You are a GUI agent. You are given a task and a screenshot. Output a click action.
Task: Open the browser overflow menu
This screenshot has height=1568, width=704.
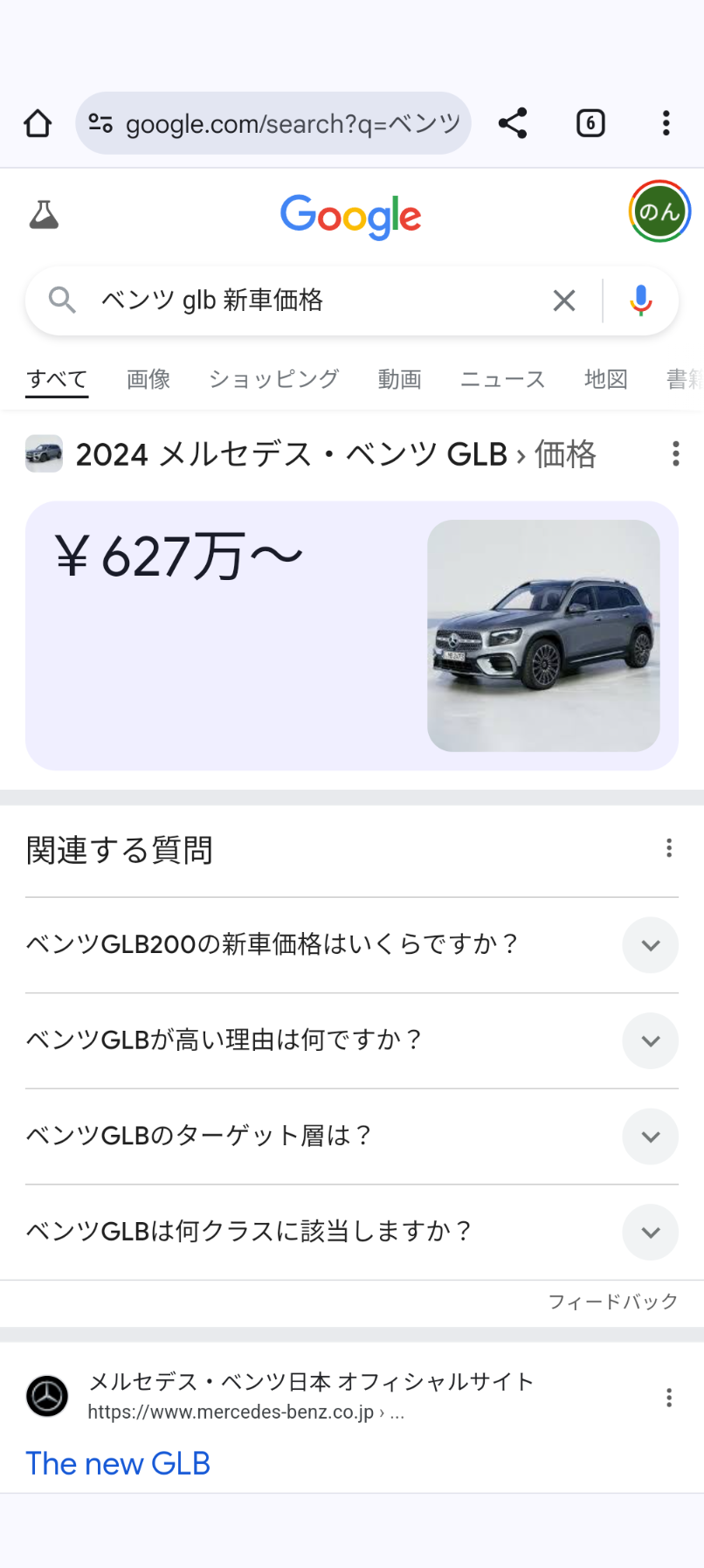[x=666, y=123]
